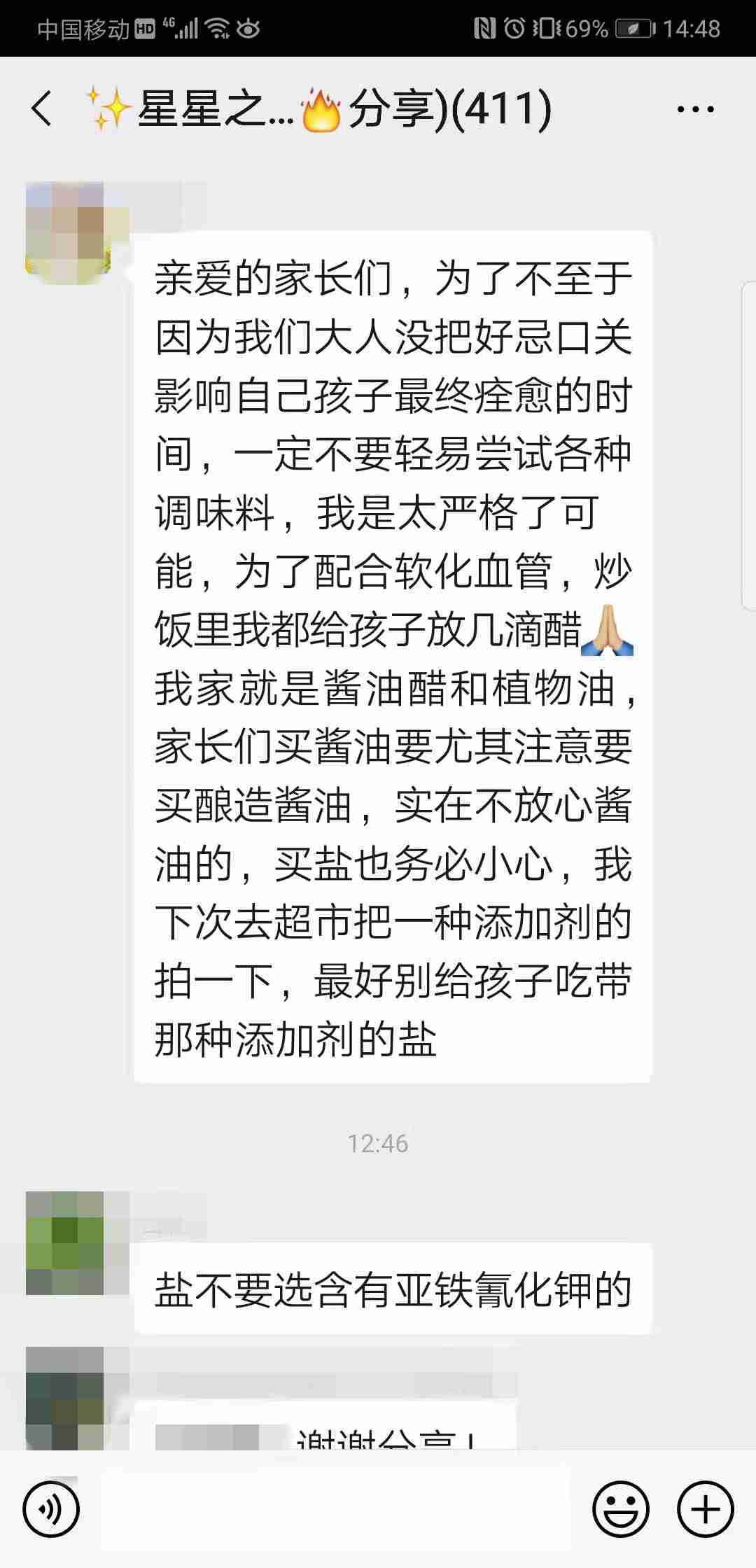Tap the avatar beside the '盐不要选含有亚铁氰化钾的' message

(x=64, y=1242)
